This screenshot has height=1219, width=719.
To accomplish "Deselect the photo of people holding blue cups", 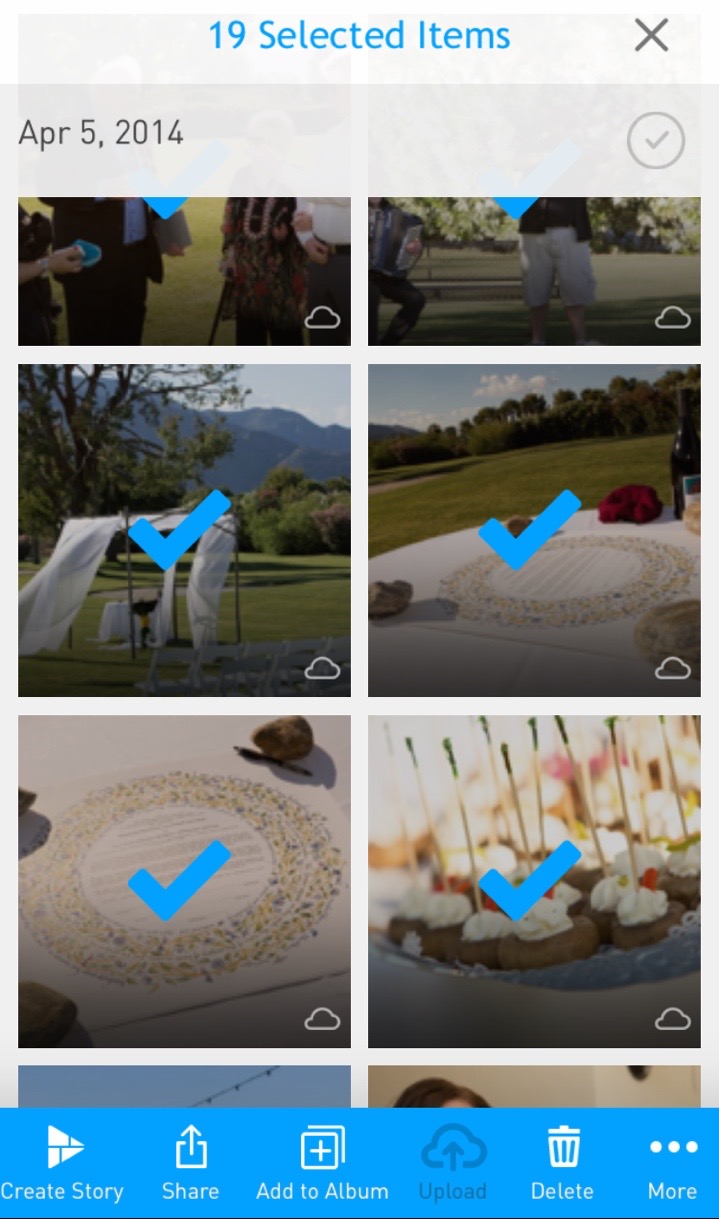I will 184,270.
